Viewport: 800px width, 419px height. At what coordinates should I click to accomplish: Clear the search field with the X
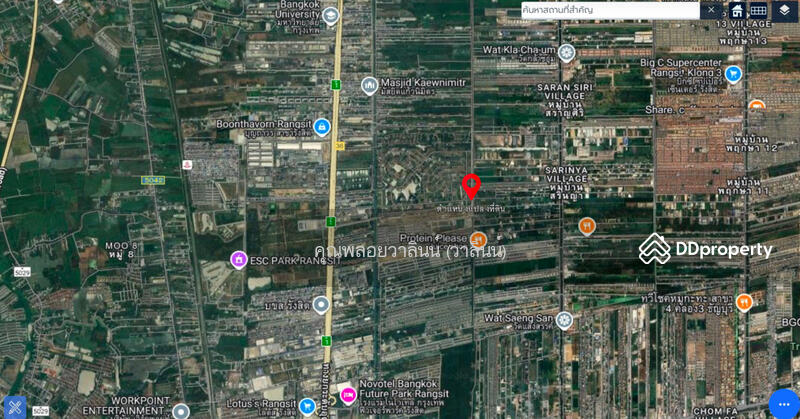(x=711, y=10)
